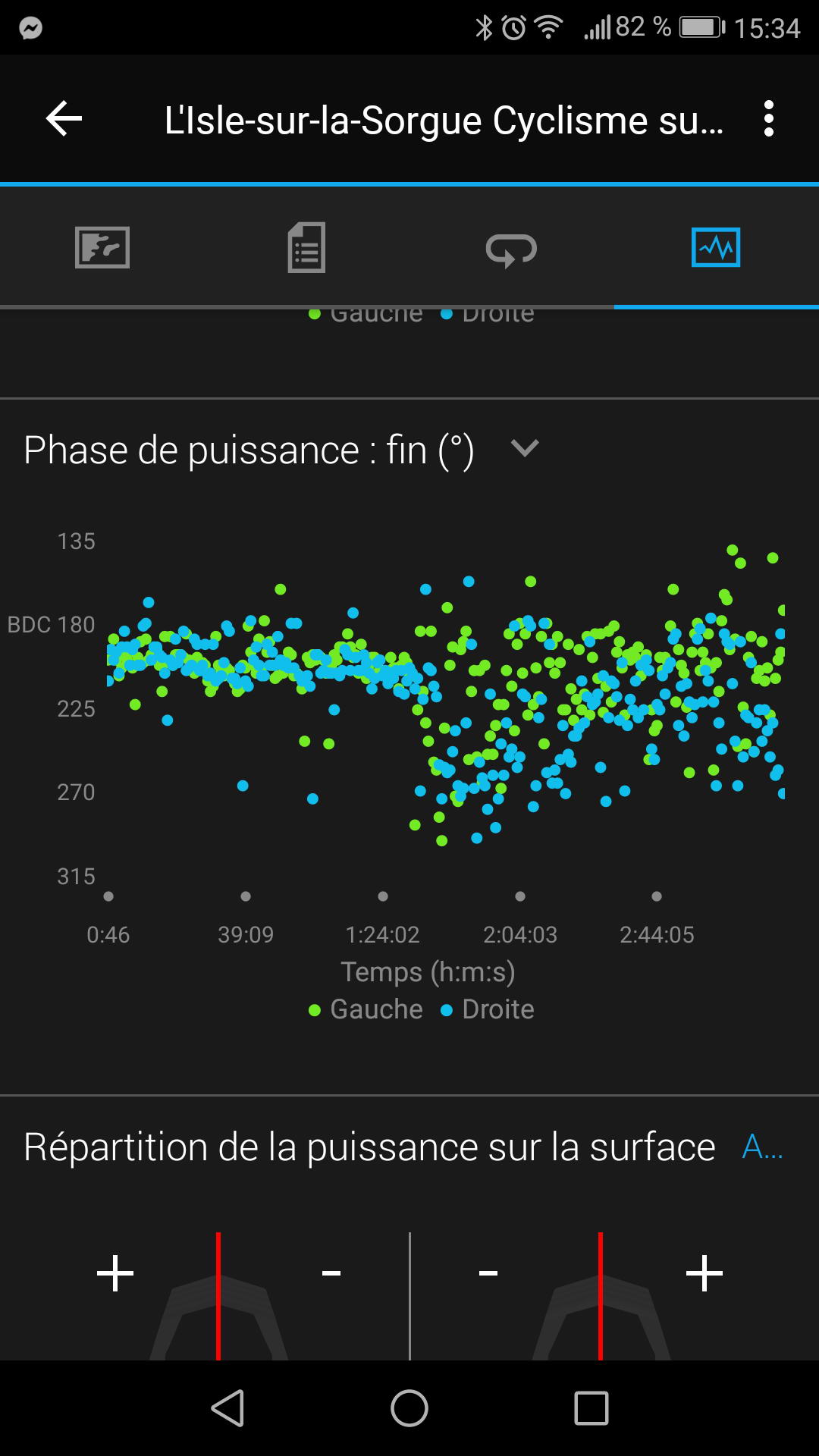The width and height of the screenshot is (819, 1456).
Task: Switch to the stats details tab
Action: pos(306,247)
